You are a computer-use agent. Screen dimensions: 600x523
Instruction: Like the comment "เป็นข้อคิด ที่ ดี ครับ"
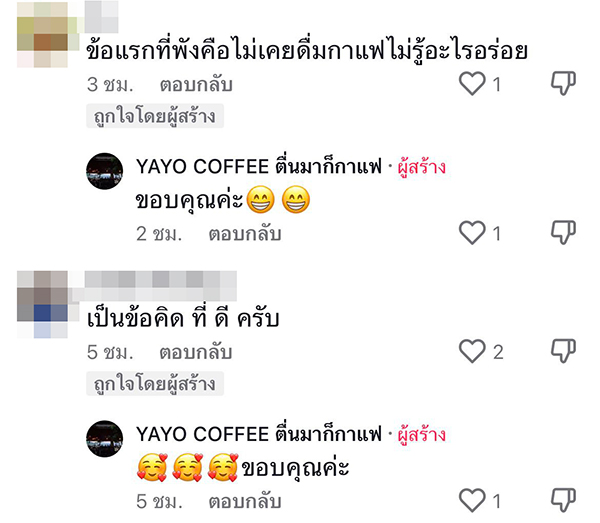click(x=471, y=351)
